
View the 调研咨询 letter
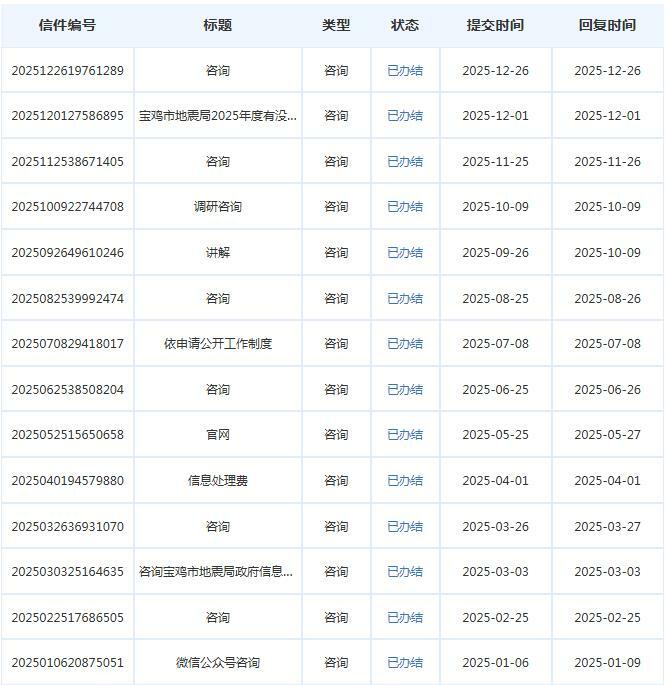(217, 207)
